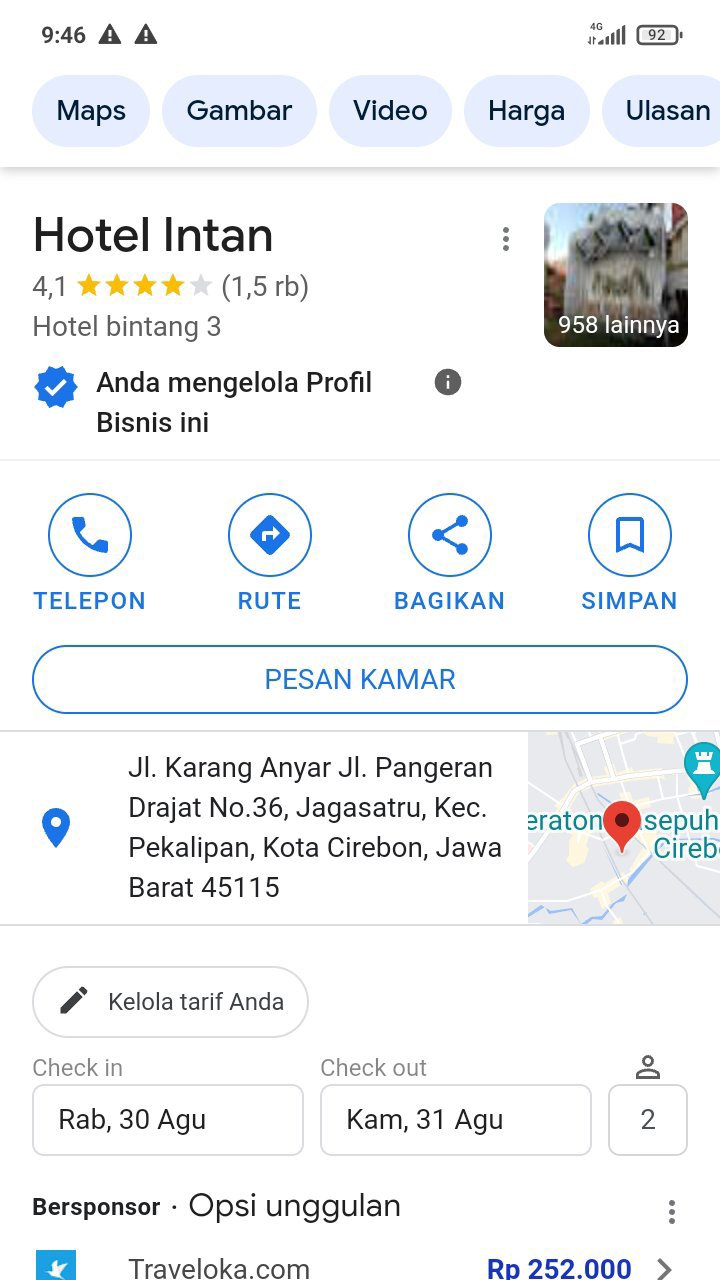Switch to the Maps tab
Viewport: 720px width, 1280px height.
(91, 110)
